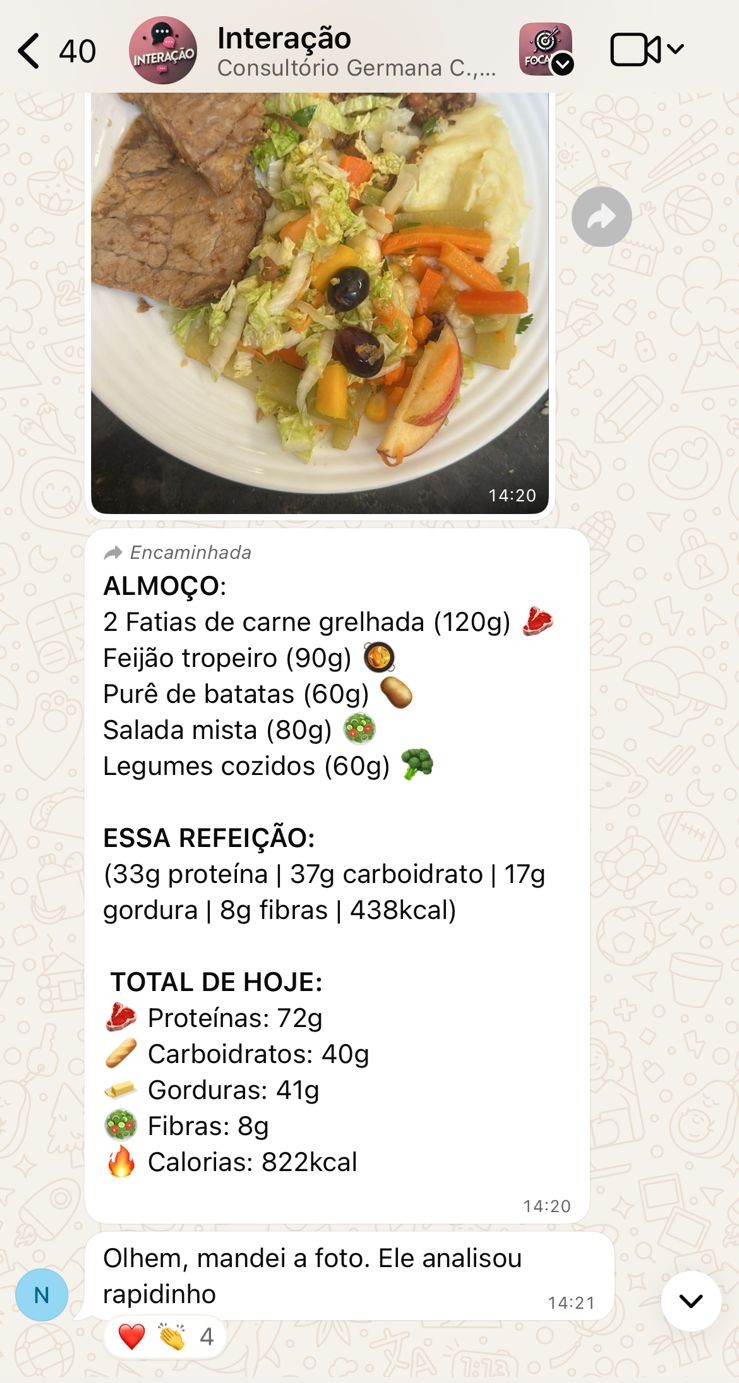Forward the meal photo

click(601, 217)
